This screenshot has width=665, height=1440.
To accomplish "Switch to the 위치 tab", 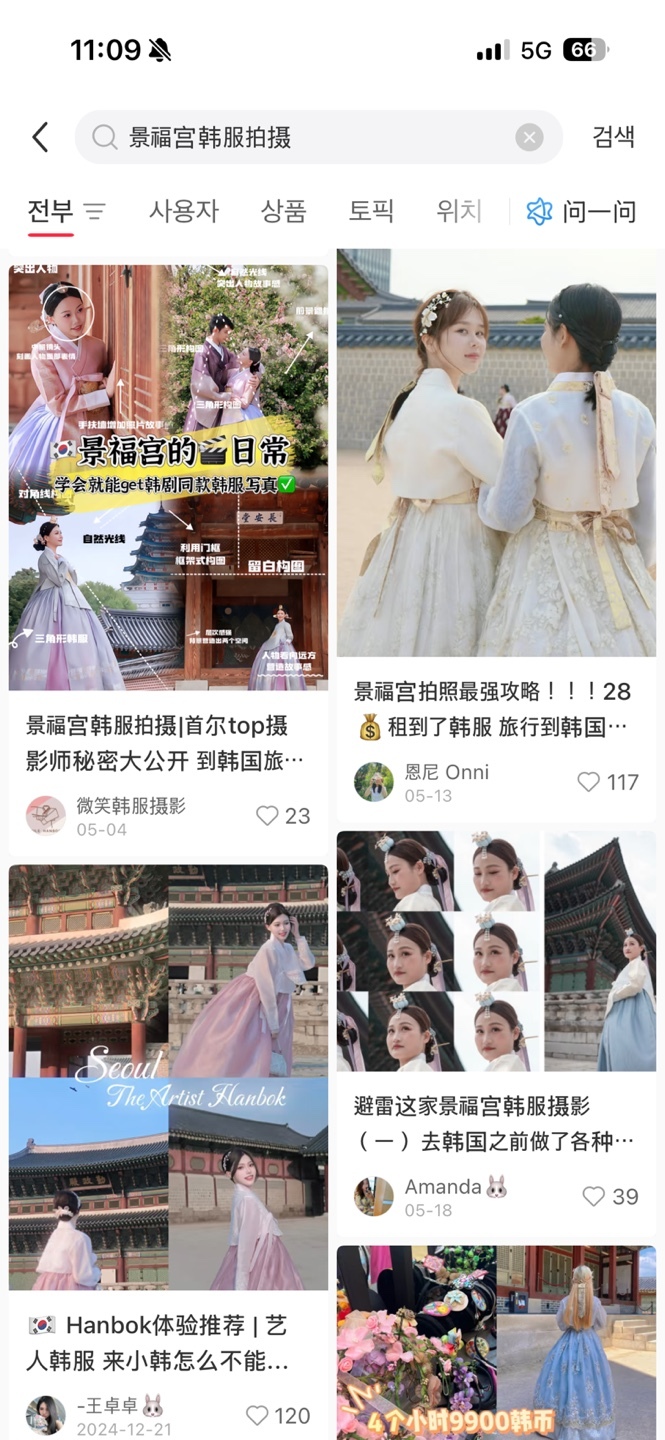I will (x=459, y=211).
